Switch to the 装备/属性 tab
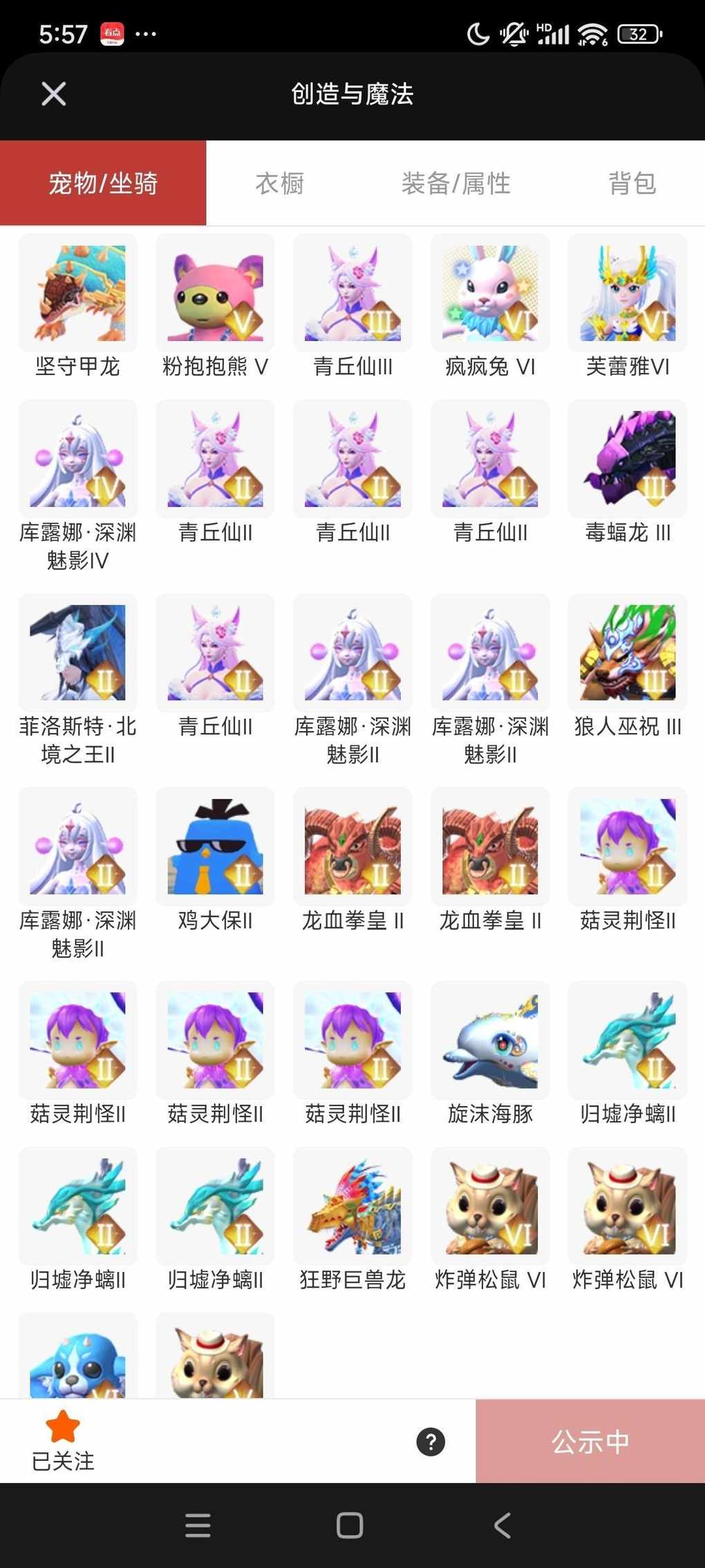The height and width of the screenshot is (1568, 705). 455,183
